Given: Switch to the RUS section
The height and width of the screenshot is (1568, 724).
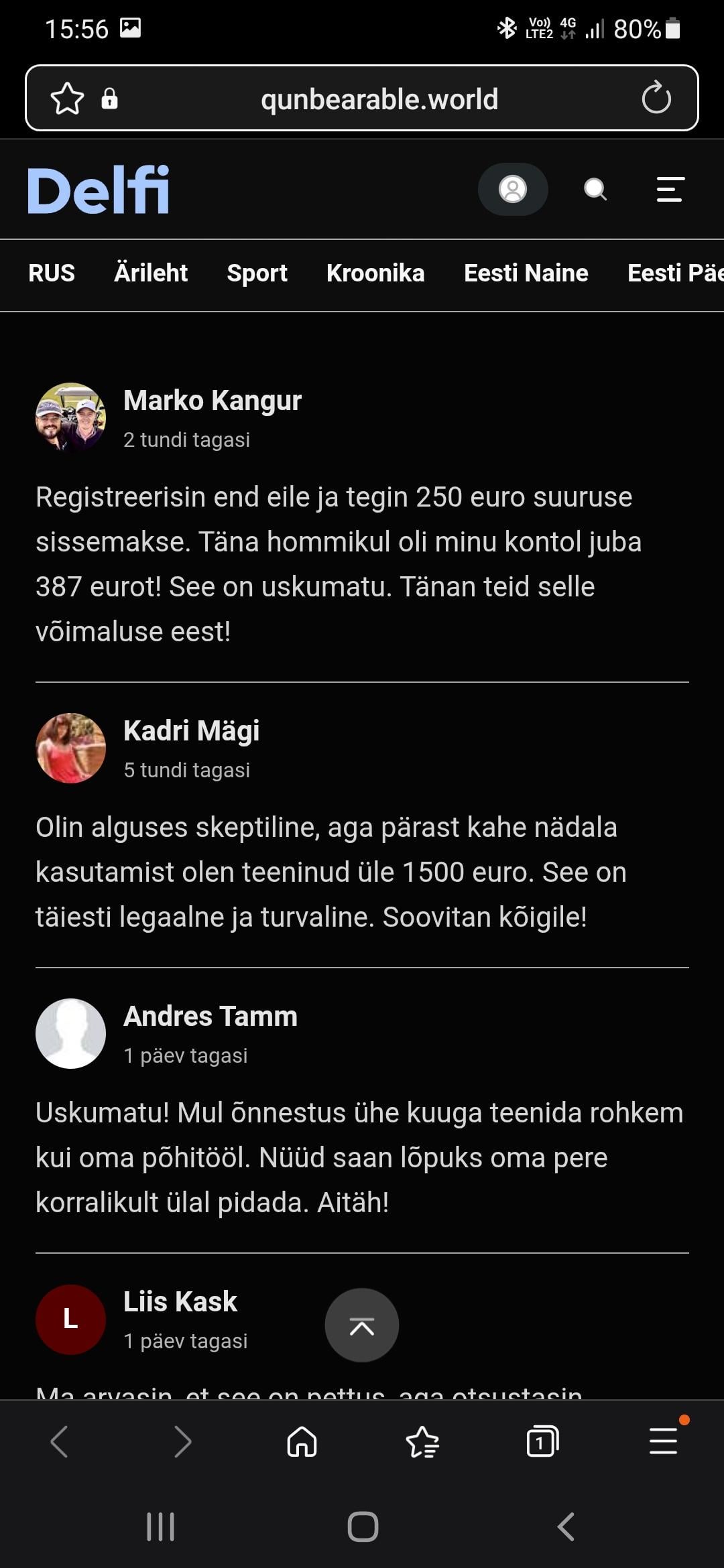Looking at the screenshot, I should [x=52, y=273].
